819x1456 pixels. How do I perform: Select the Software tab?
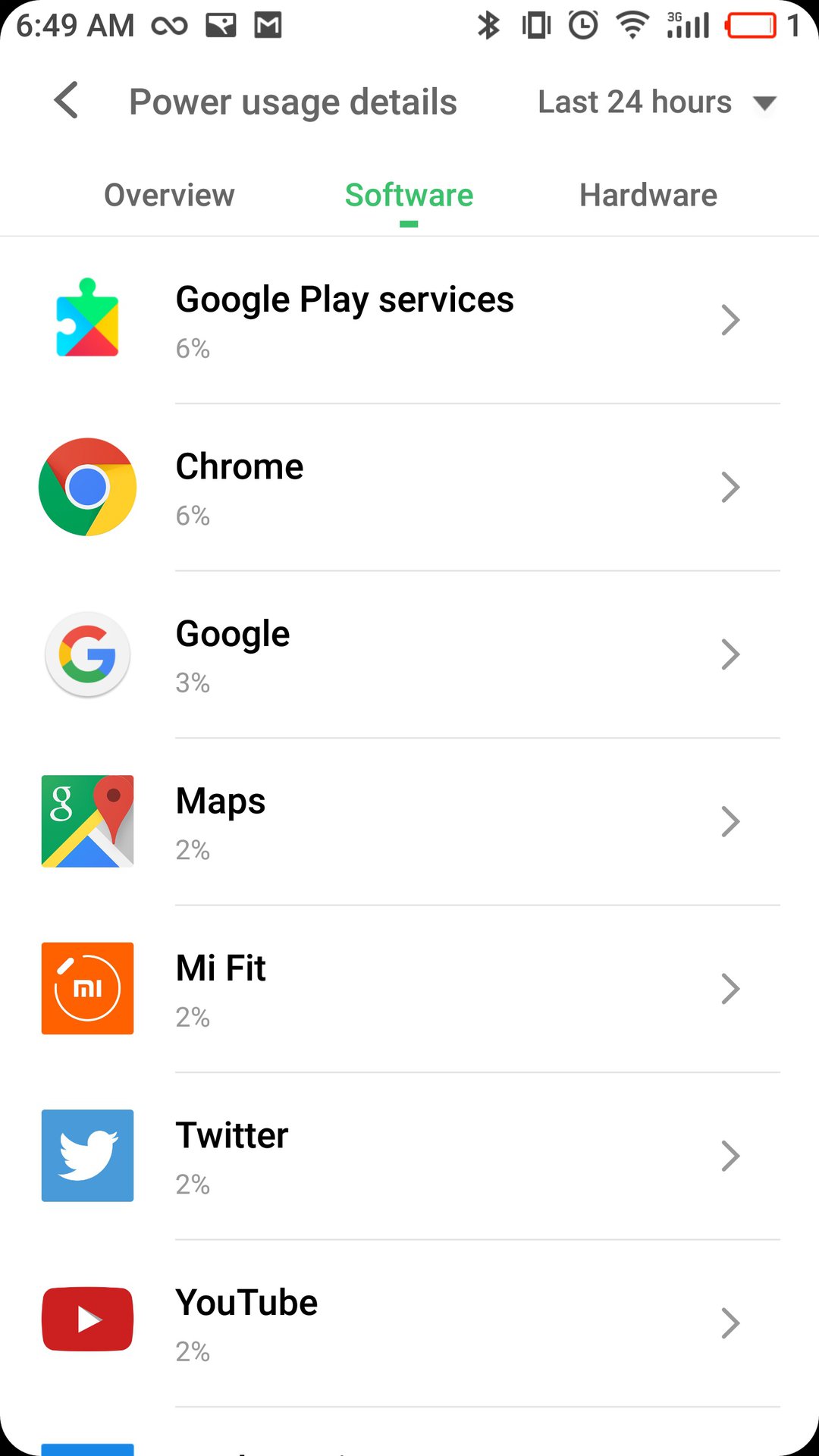point(409,195)
